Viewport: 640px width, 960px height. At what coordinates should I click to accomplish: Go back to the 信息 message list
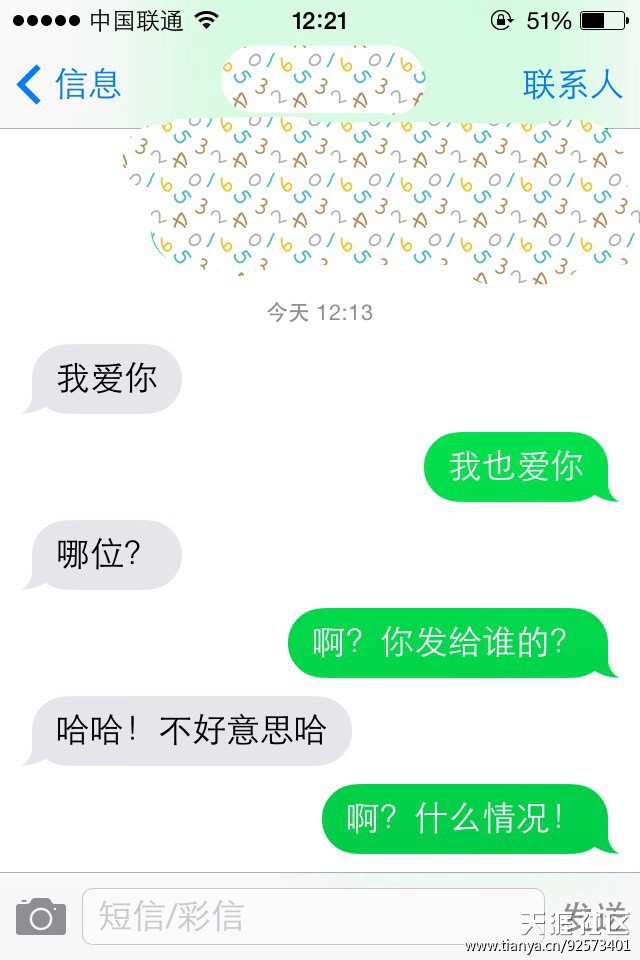(70, 84)
